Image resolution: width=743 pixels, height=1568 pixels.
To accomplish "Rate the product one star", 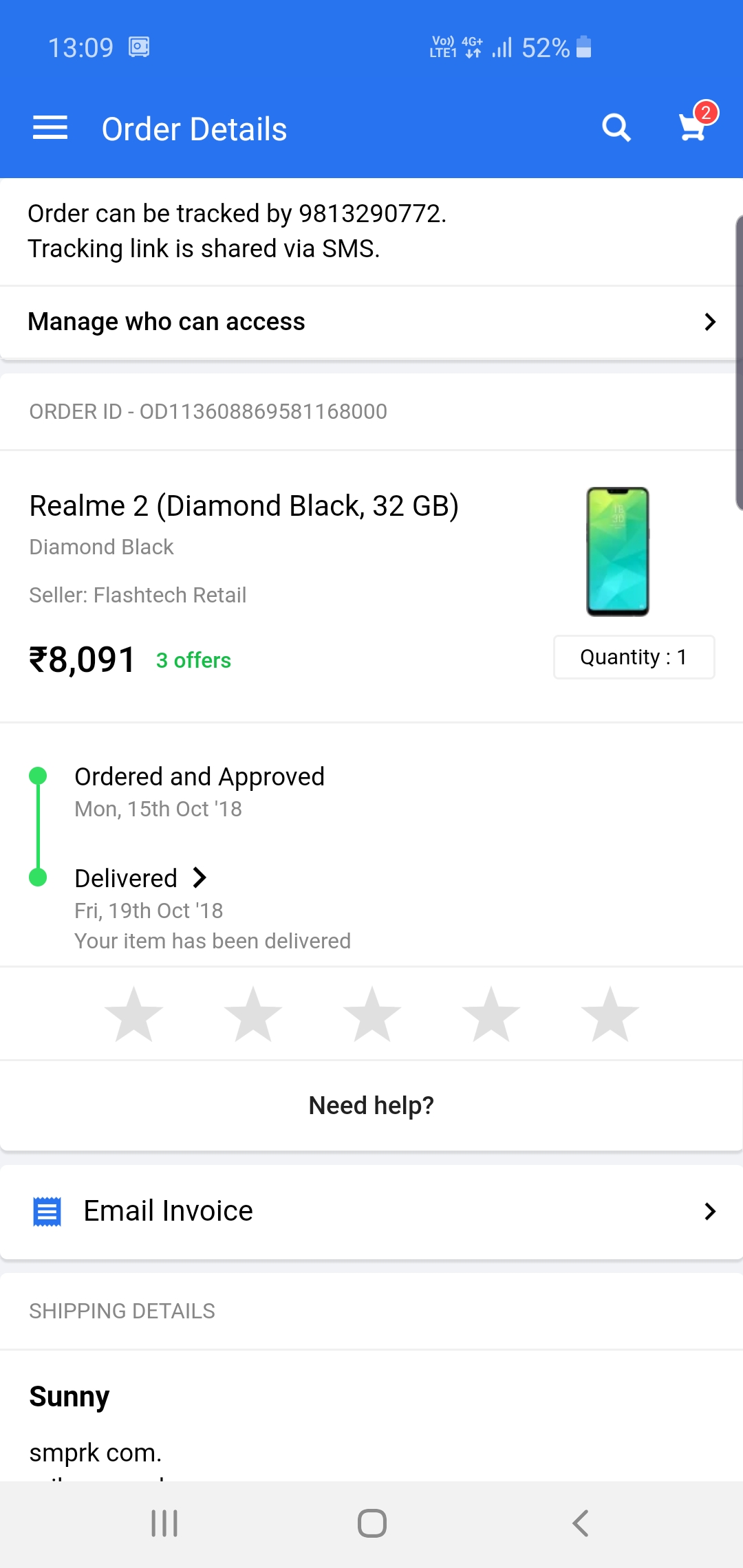I will pos(134,1014).
